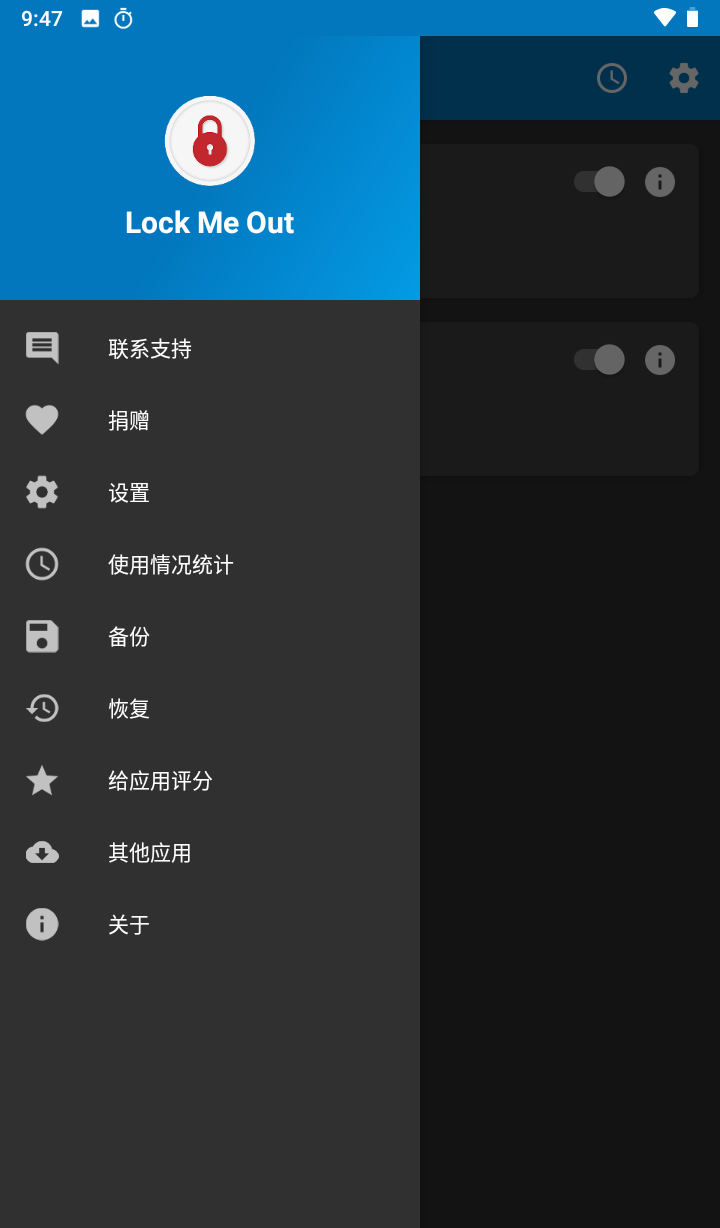720x1228 pixels.
Task: Open the schedule clock icon in top bar
Action: tap(612, 78)
